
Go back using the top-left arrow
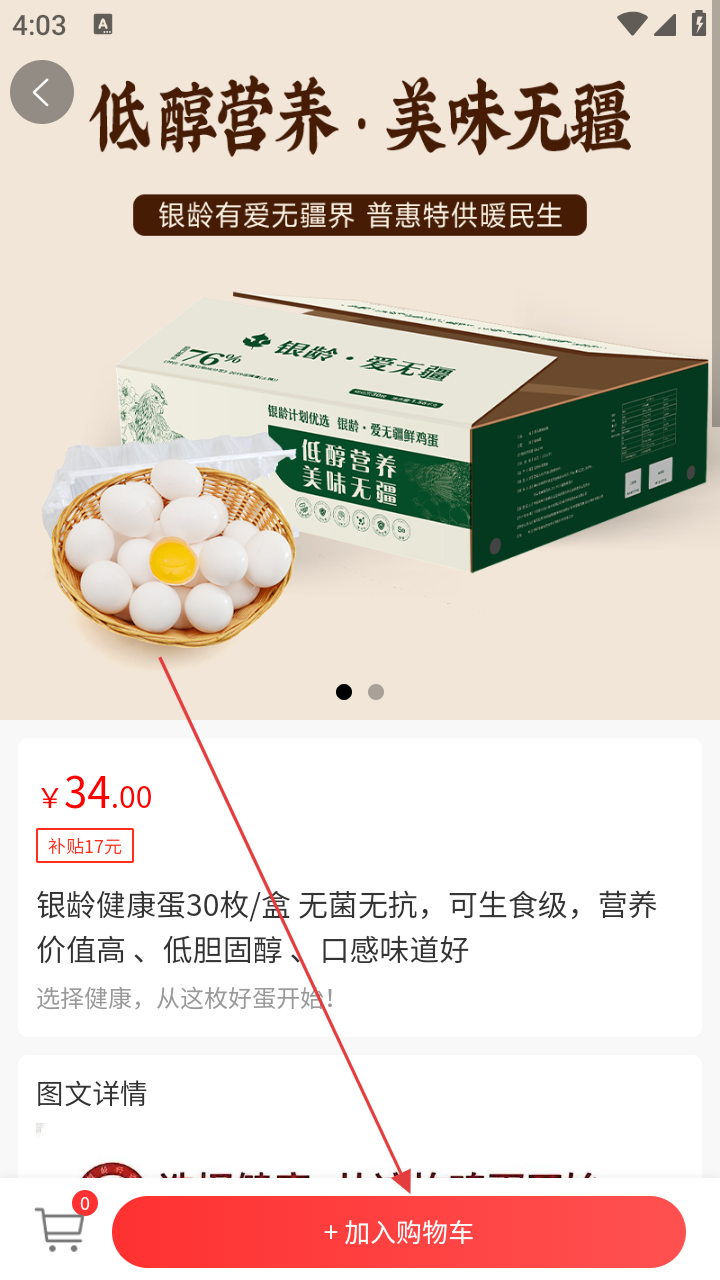point(42,92)
